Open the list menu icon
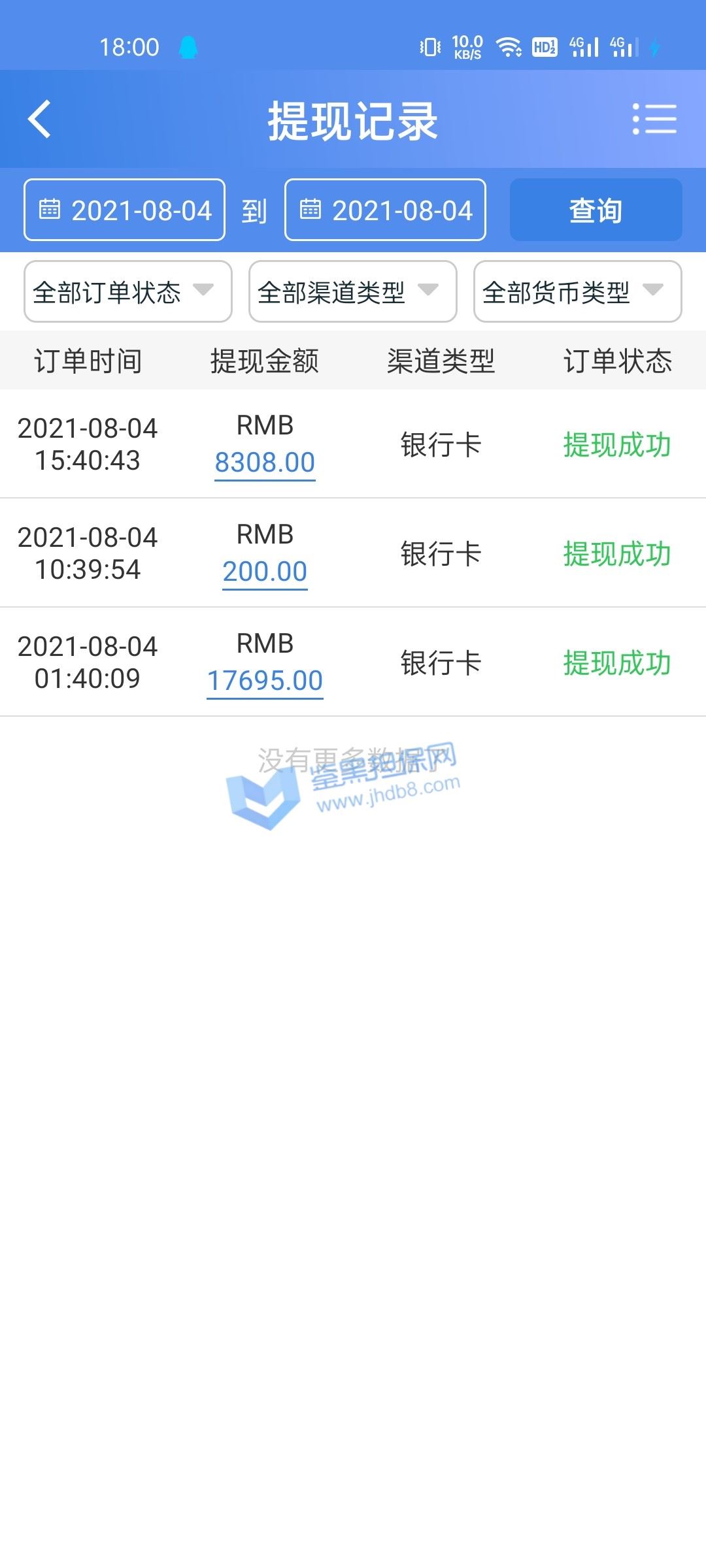Screen dimensions: 706x1568 coord(654,120)
